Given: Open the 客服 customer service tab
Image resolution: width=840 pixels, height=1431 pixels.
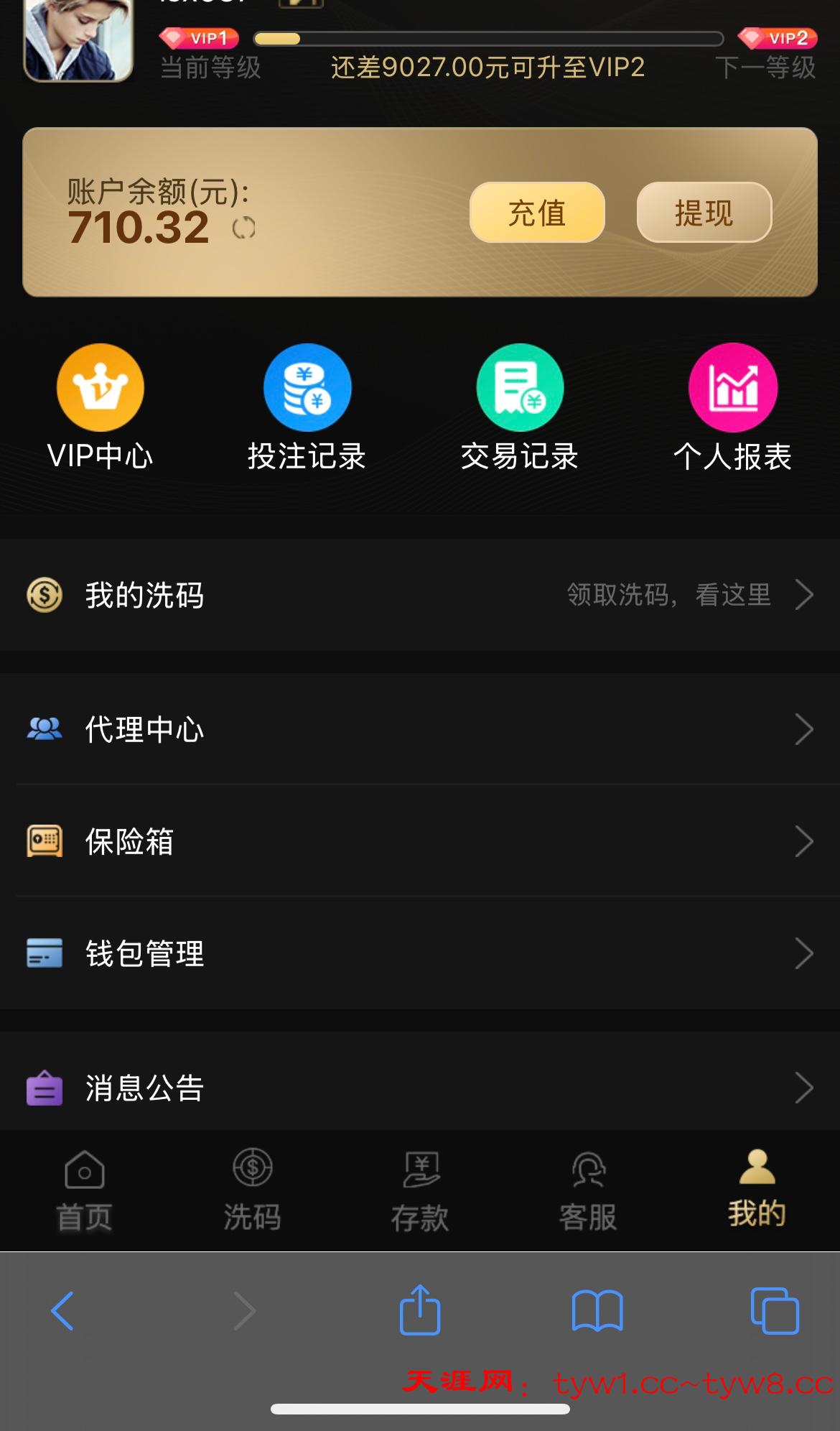Looking at the screenshot, I should coord(588,1190).
